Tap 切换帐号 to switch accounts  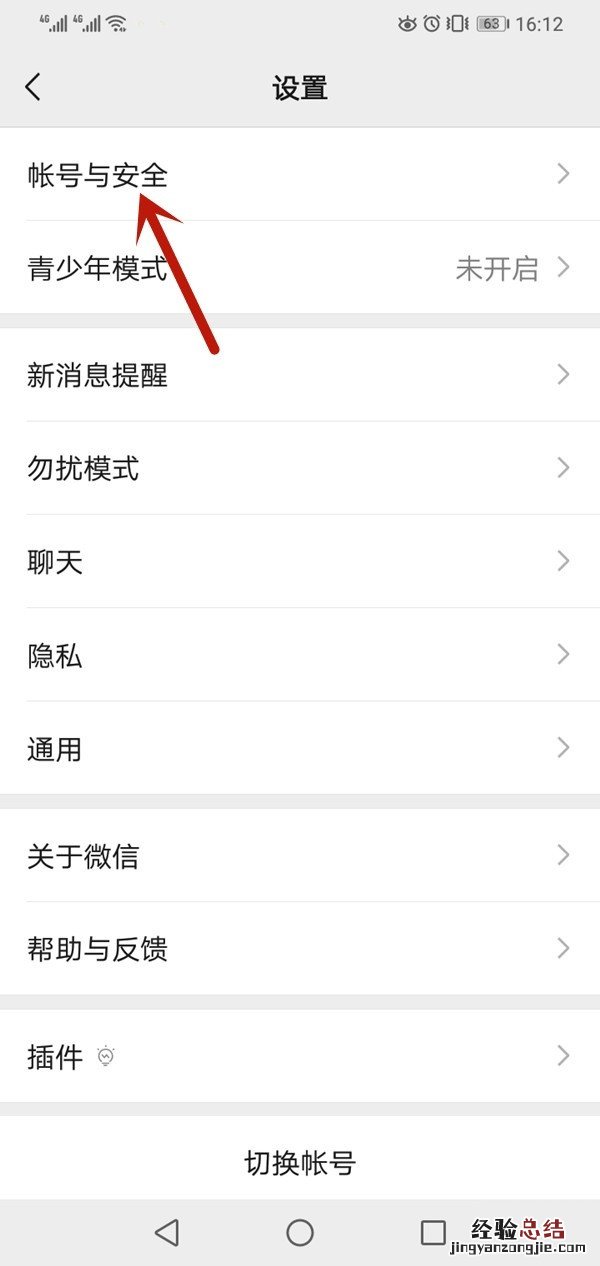click(x=300, y=1162)
